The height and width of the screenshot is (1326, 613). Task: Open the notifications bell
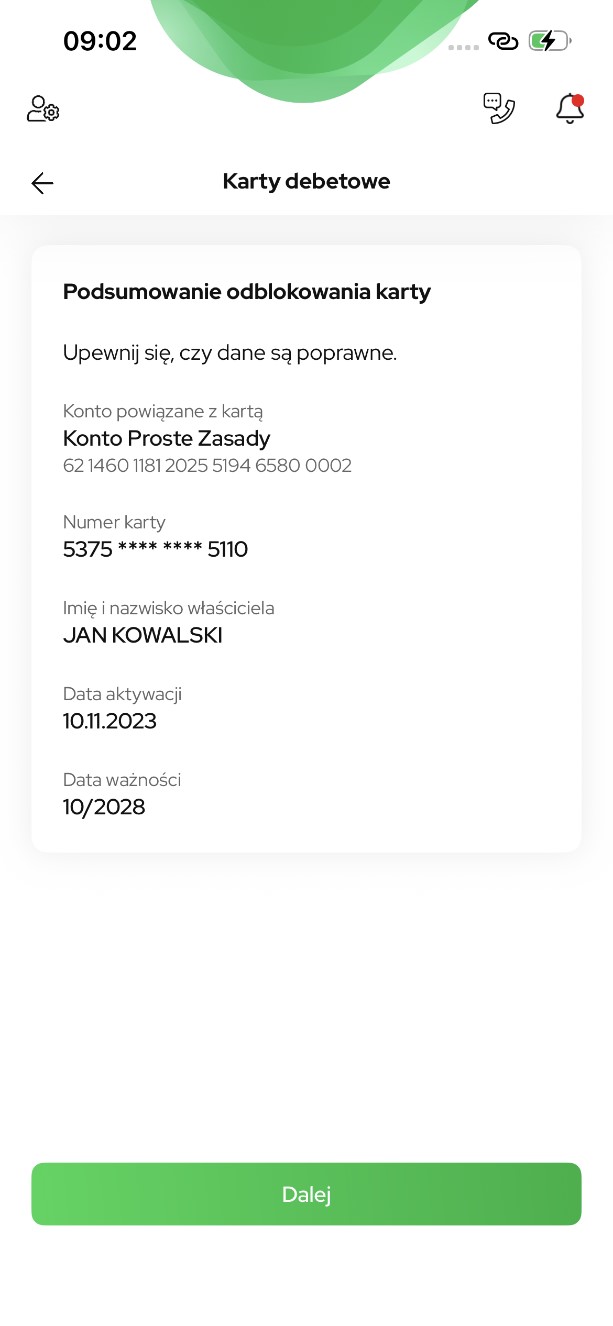(569, 108)
